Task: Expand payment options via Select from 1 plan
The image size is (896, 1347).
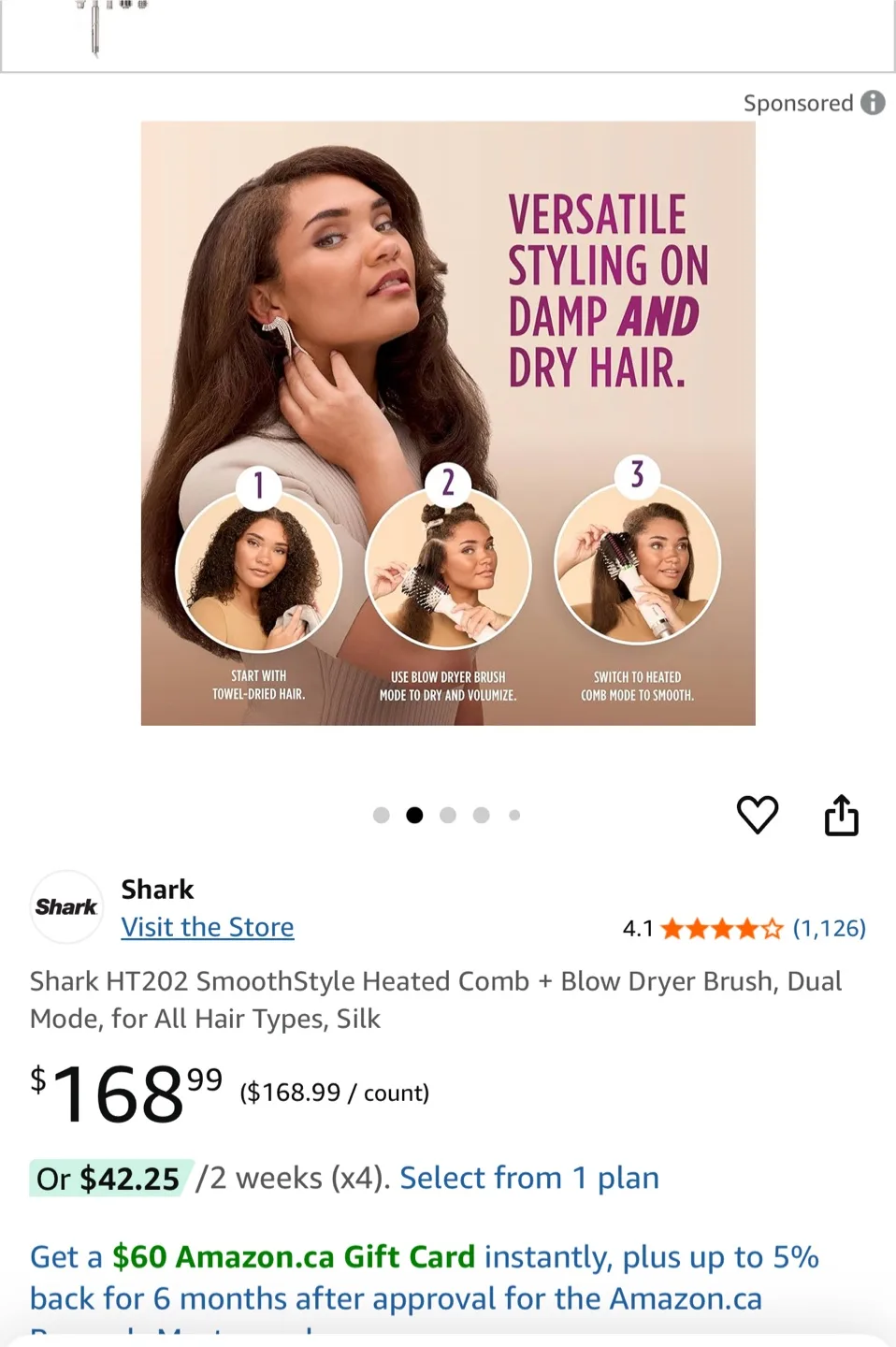Action: 528,1178
